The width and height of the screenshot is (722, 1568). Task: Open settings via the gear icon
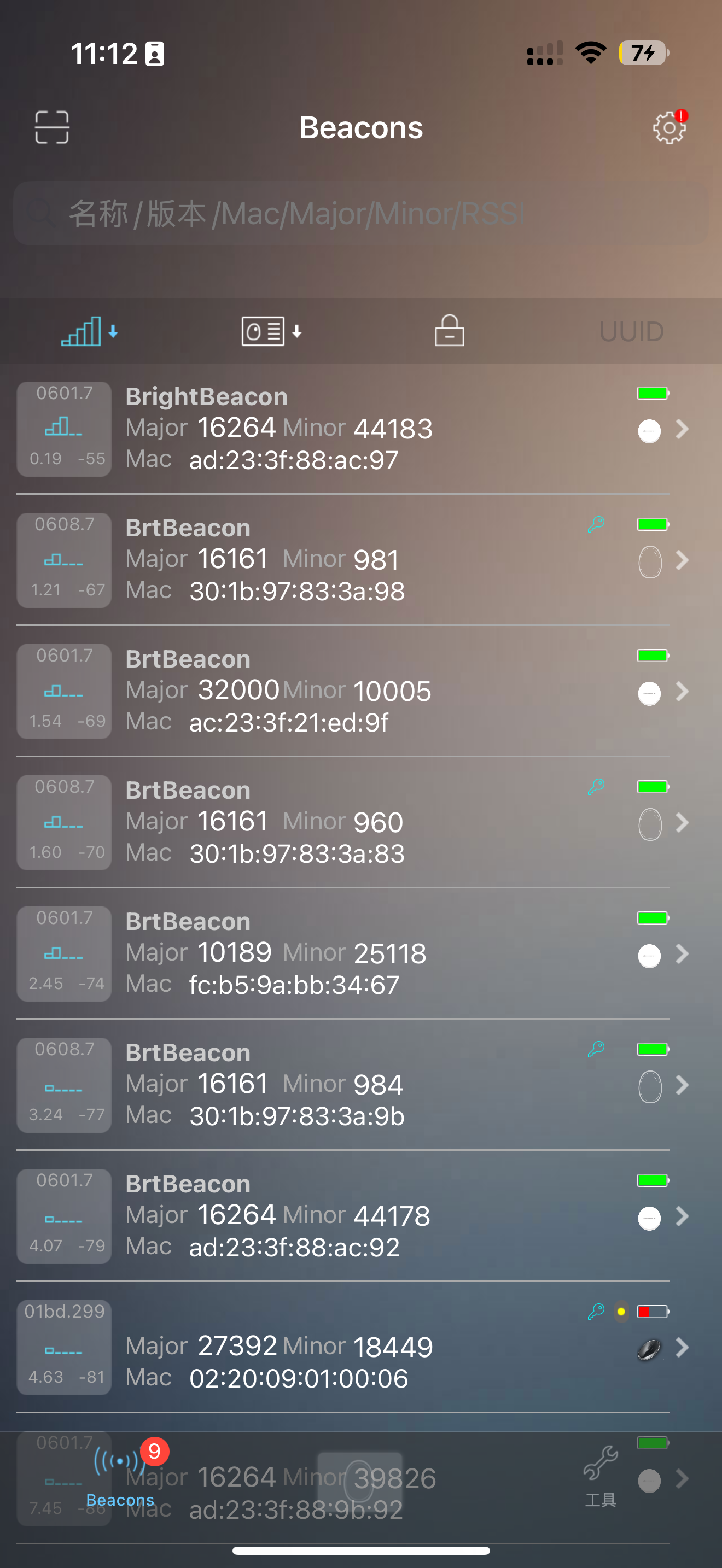pos(667,128)
